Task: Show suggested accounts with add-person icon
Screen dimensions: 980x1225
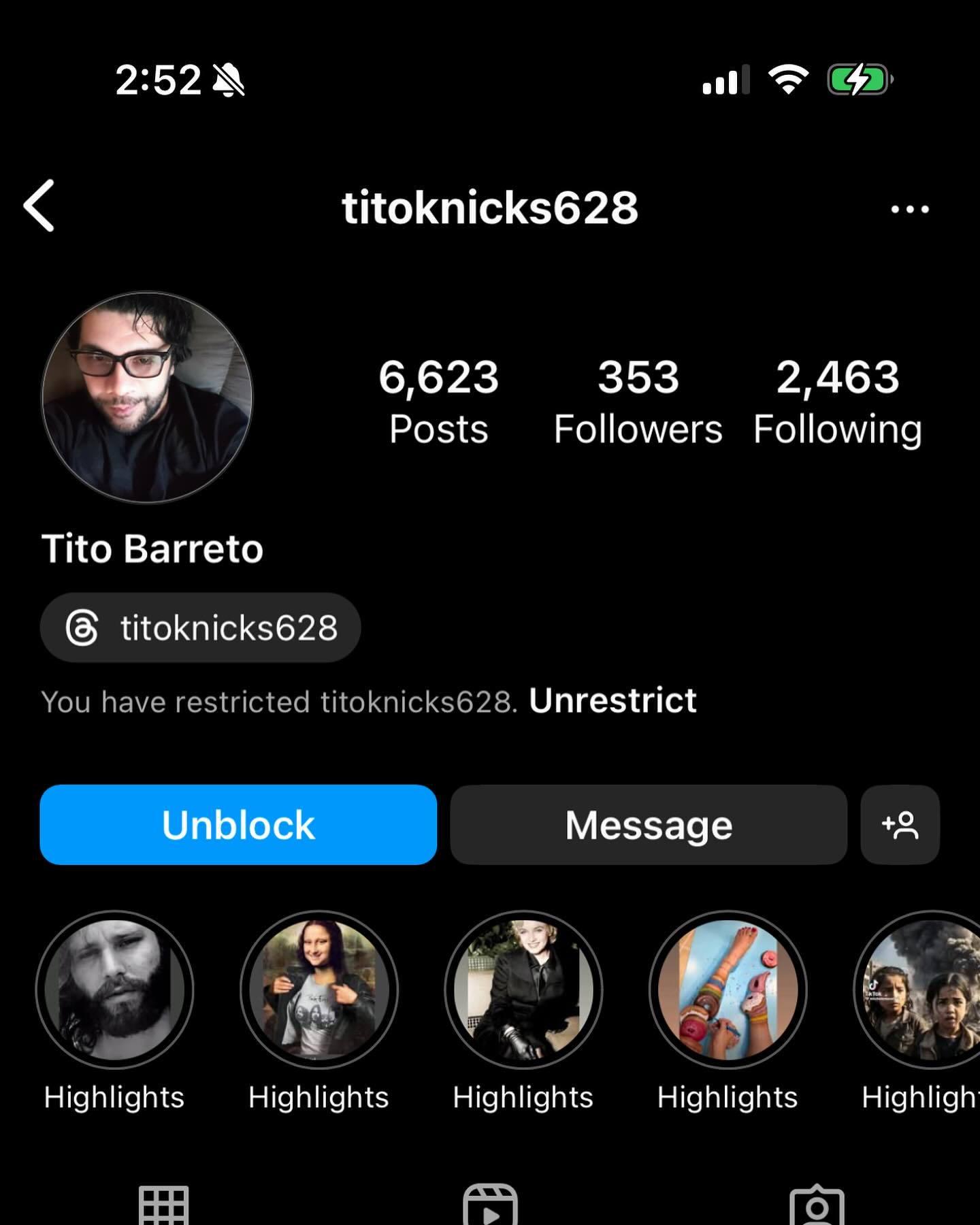Action: pos(900,825)
